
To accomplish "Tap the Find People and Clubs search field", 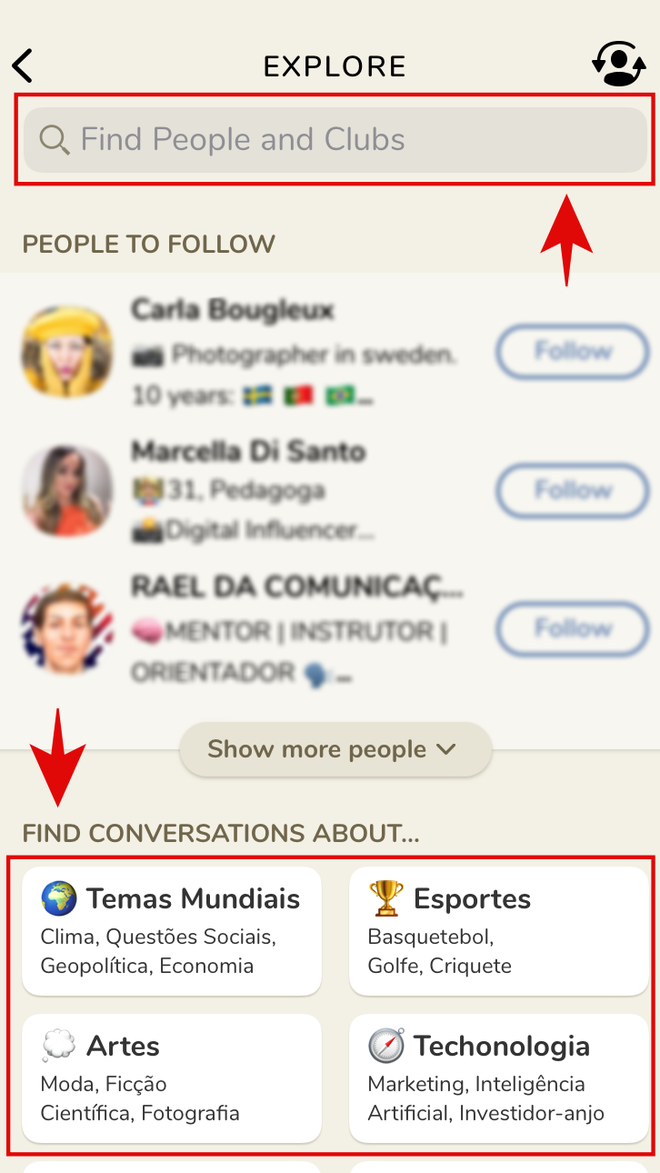I will [334, 140].
